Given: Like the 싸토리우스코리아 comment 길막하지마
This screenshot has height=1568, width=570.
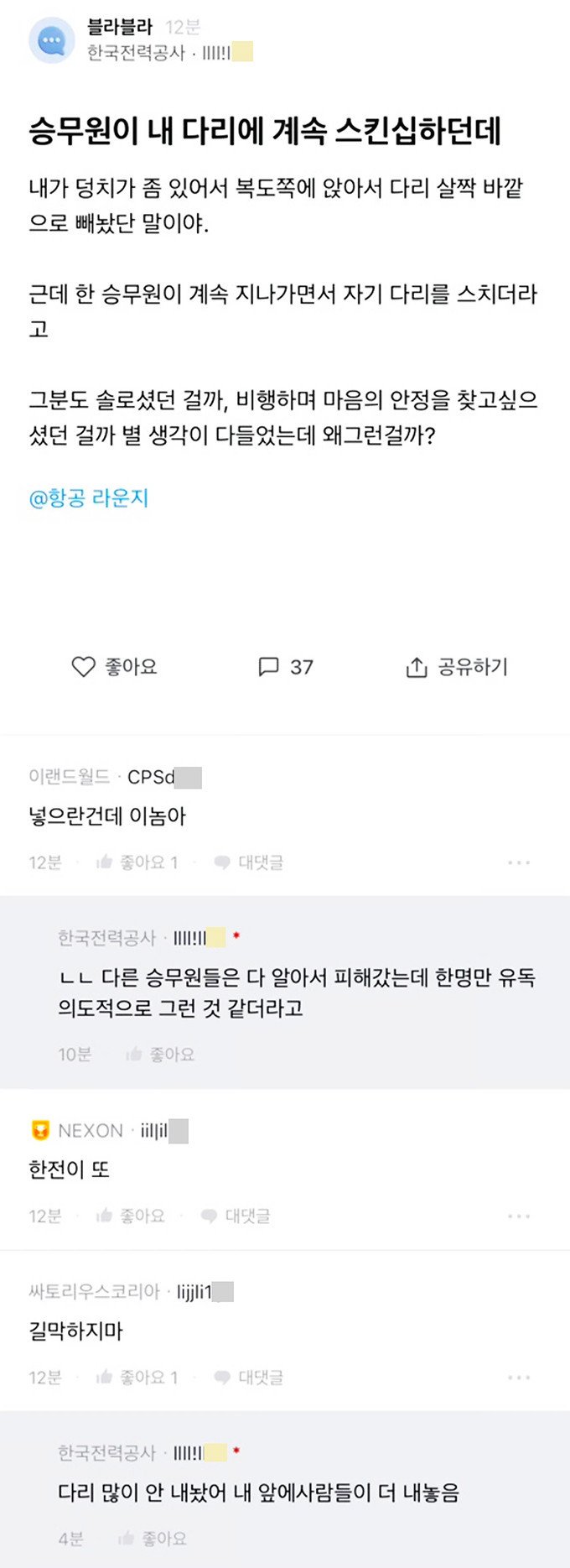Looking at the screenshot, I should [x=137, y=1378].
